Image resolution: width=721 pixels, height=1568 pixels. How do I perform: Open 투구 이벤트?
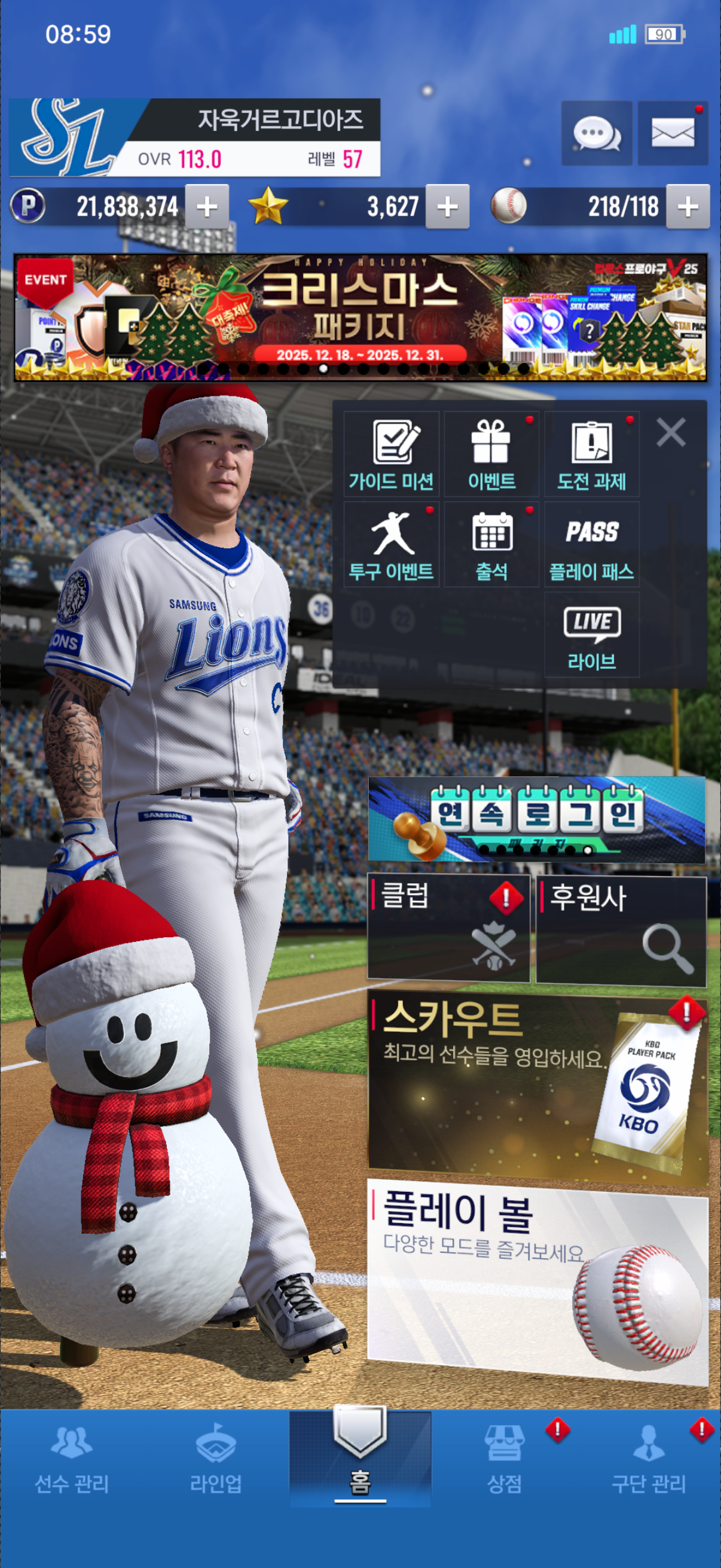(391, 544)
